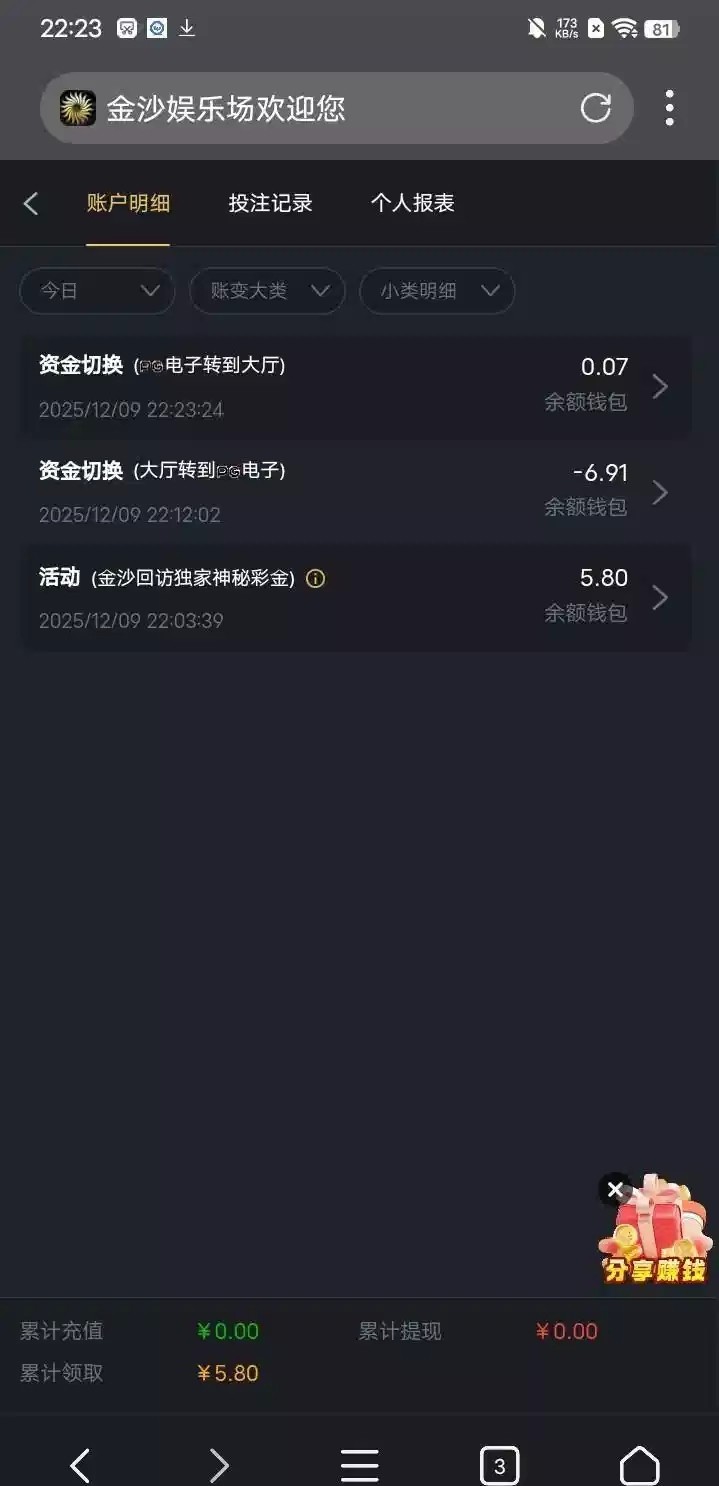
Task: Expand the 今日 date dropdown
Action: pos(98,291)
